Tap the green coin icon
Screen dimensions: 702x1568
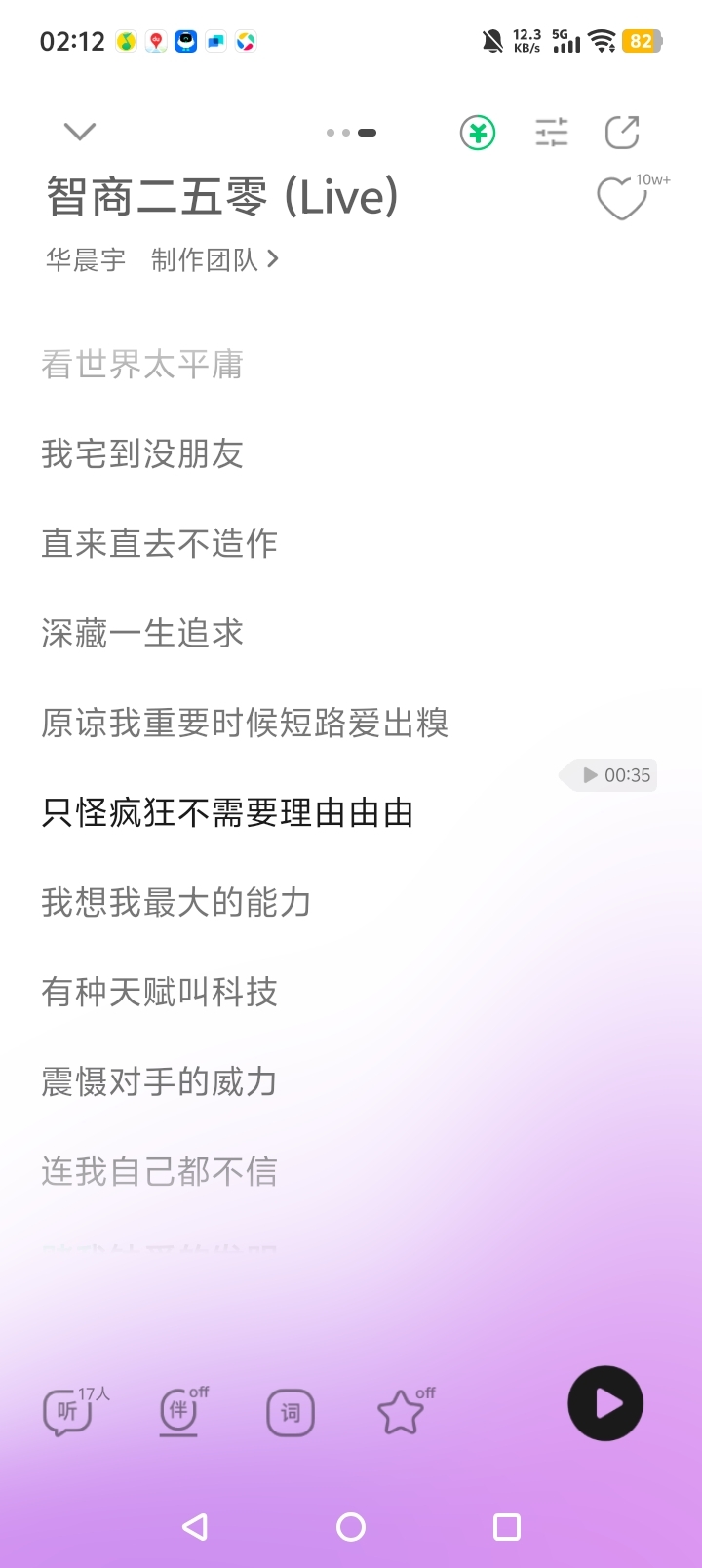tap(478, 133)
